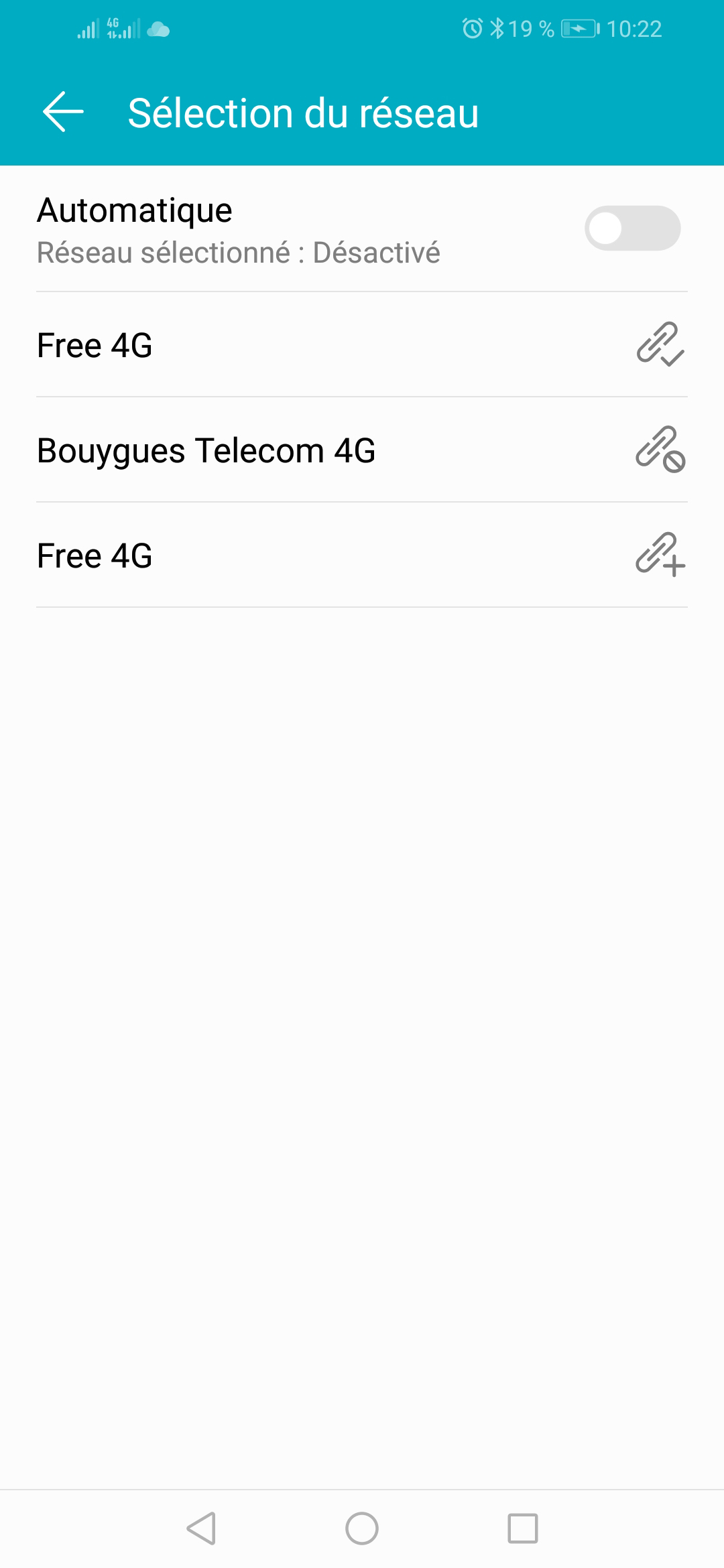Select the Free 4G network with plus icon
724x1568 pixels.
pyautogui.click(x=362, y=556)
